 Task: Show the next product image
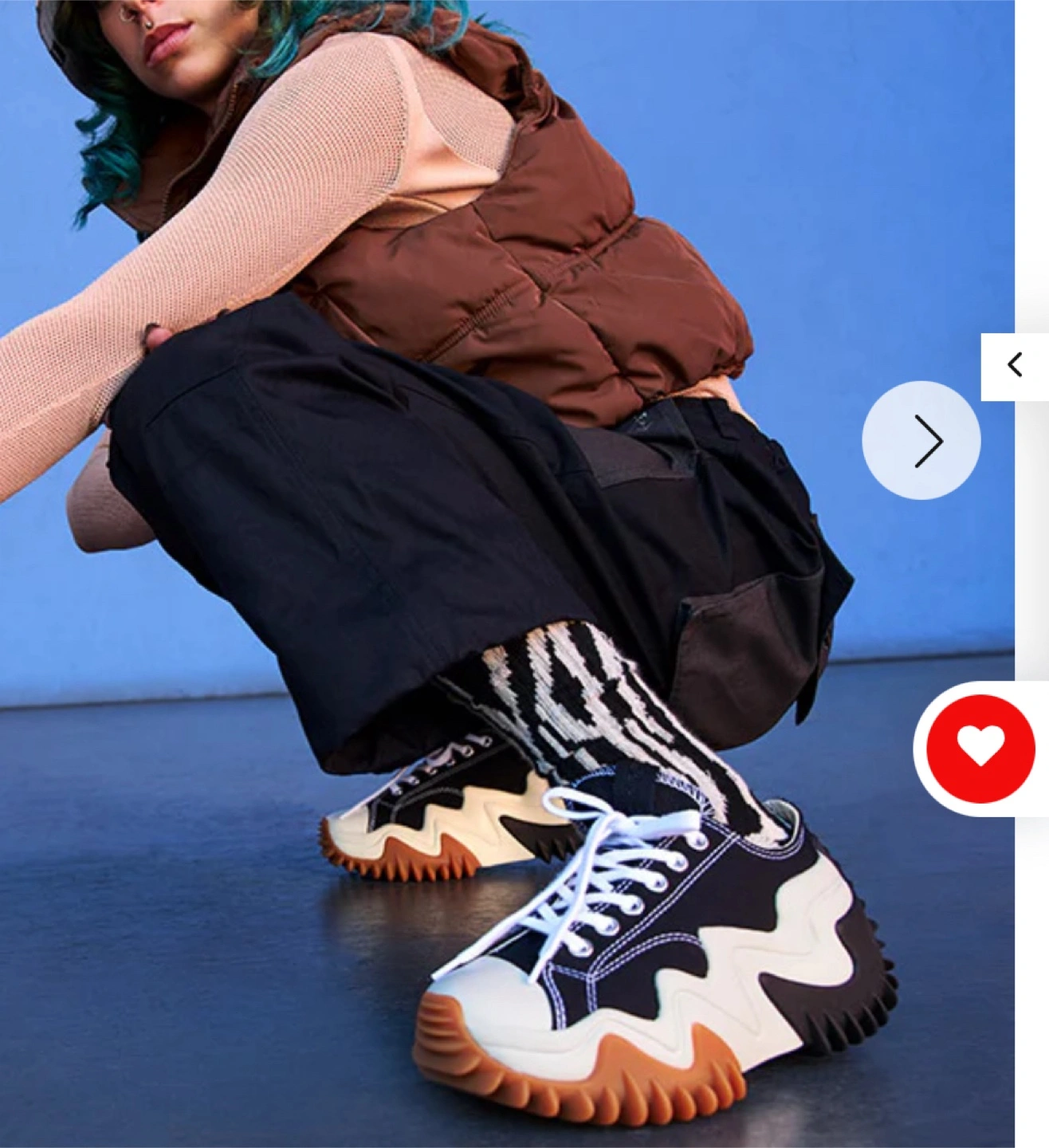pos(921,440)
